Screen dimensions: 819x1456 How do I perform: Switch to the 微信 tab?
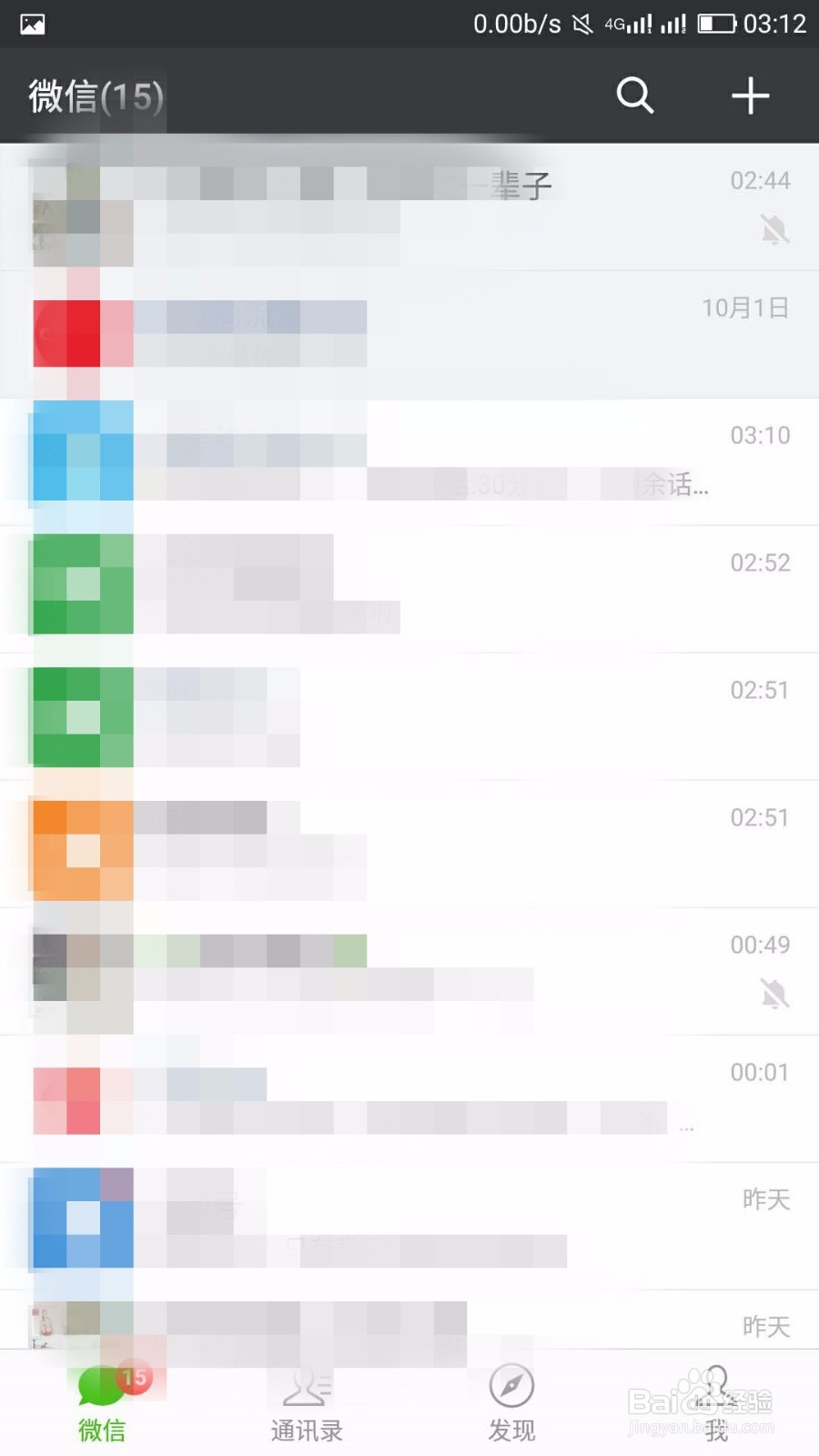tap(100, 1406)
